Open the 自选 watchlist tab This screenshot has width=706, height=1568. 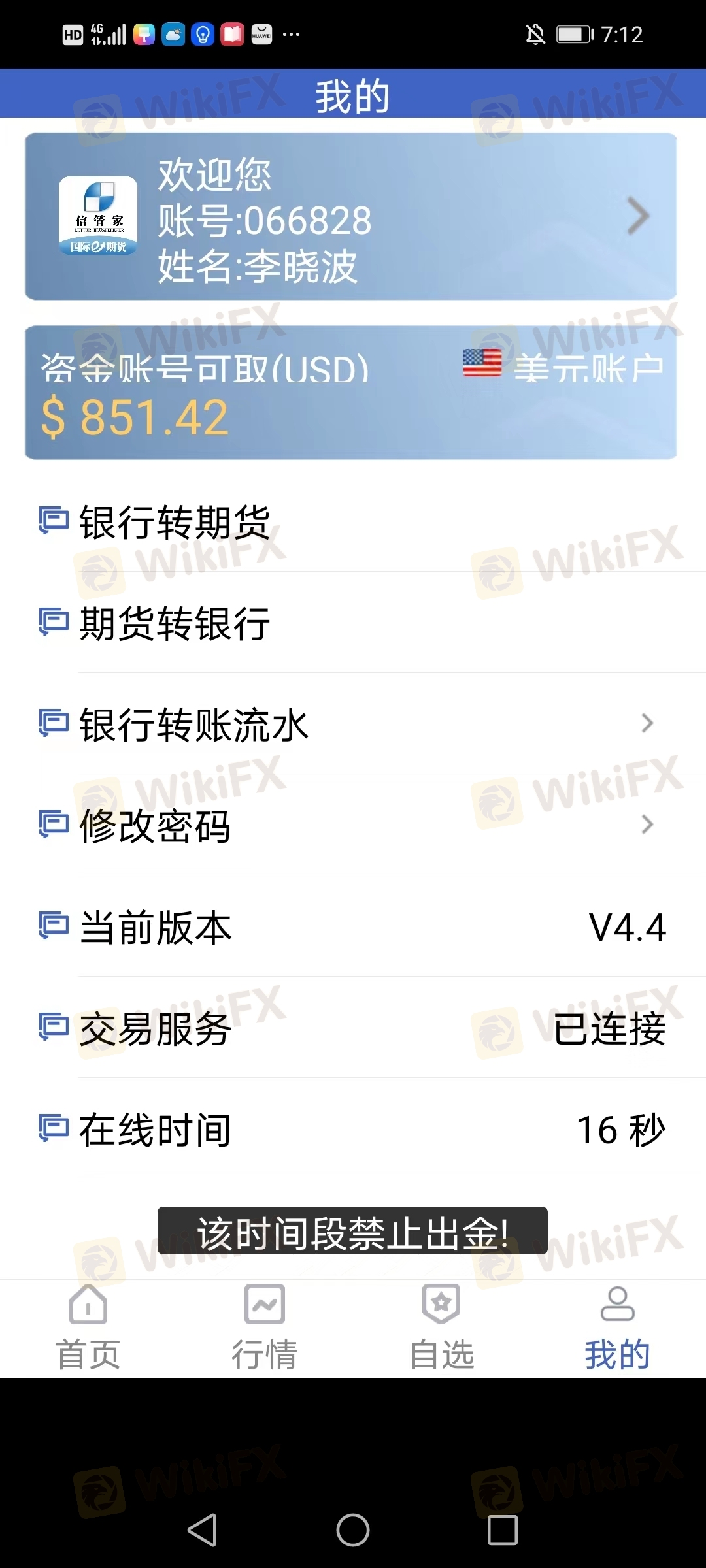coord(441,1328)
